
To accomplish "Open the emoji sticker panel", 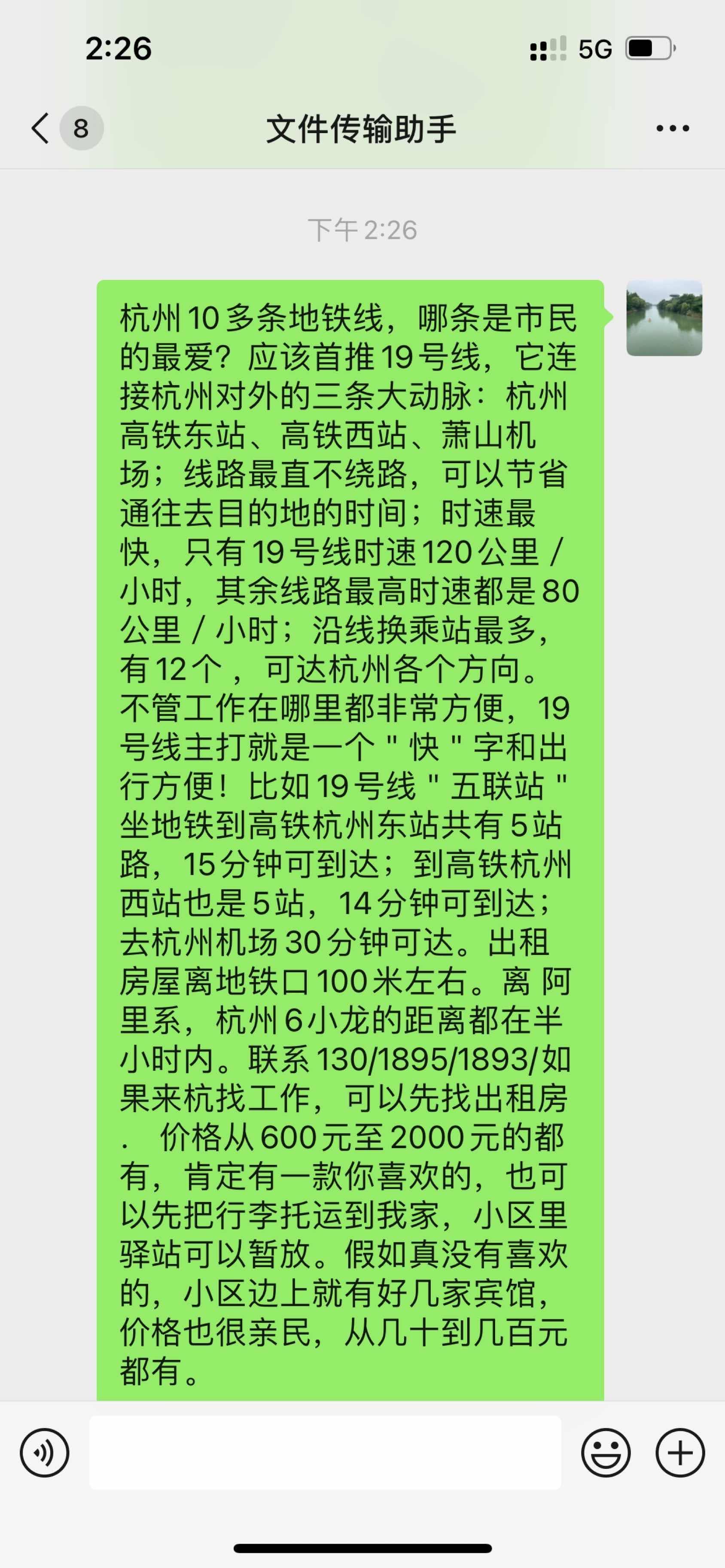I will [x=606, y=1453].
